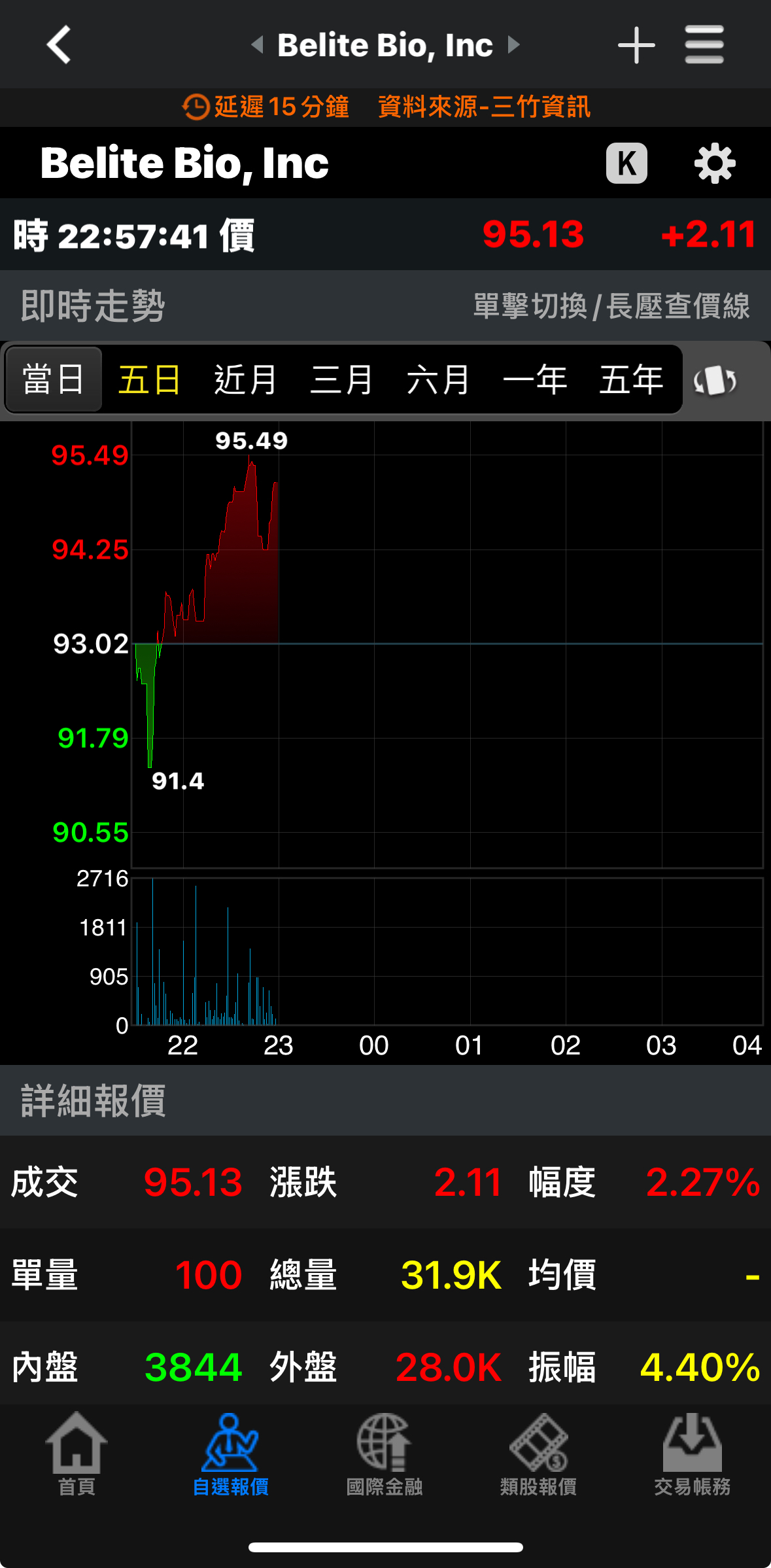This screenshot has width=771, height=1568.
Task: Tap the plus icon to add stock
Action: (x=636, y=45)
